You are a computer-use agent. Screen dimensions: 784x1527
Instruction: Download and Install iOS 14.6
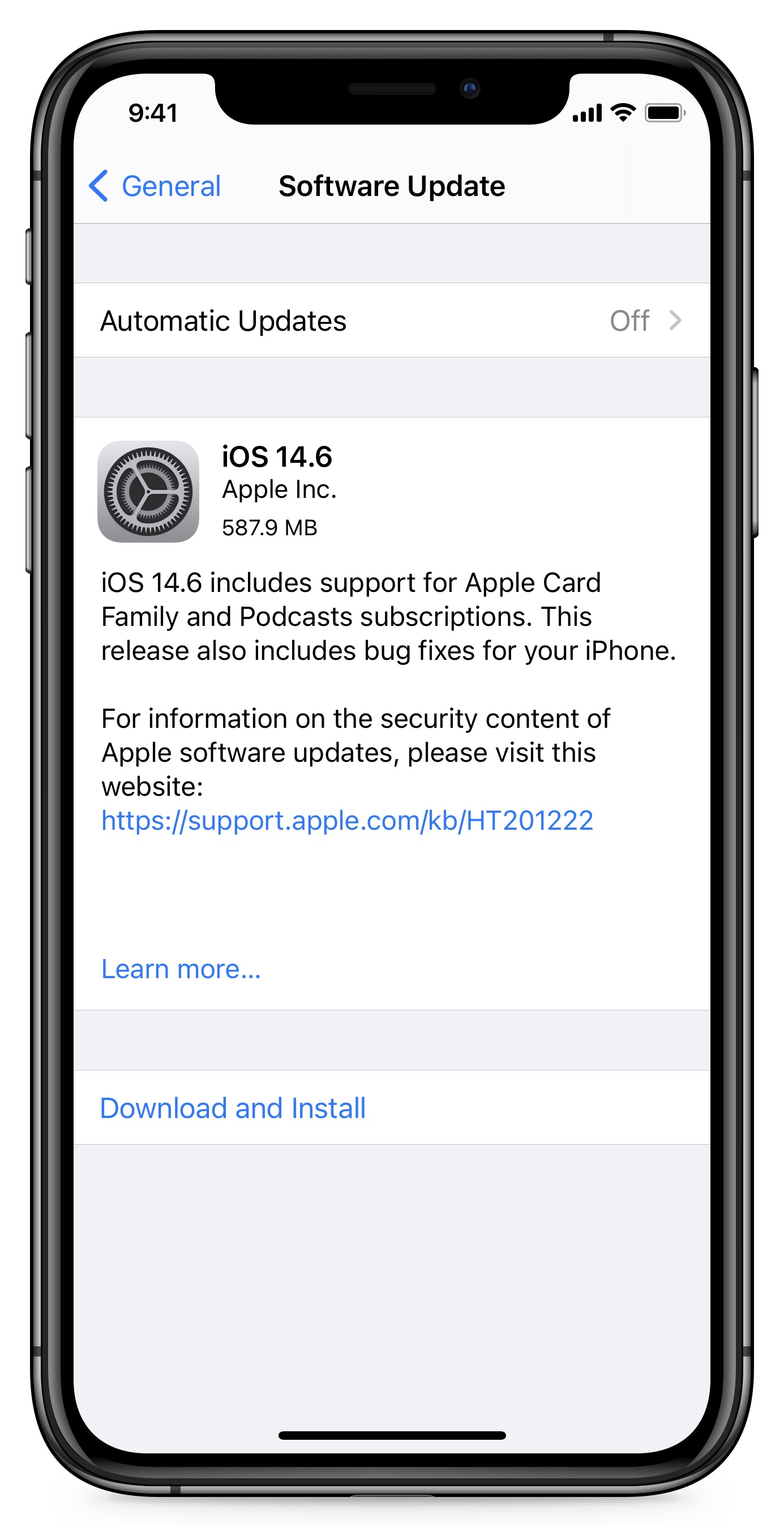coord(233,1108)
